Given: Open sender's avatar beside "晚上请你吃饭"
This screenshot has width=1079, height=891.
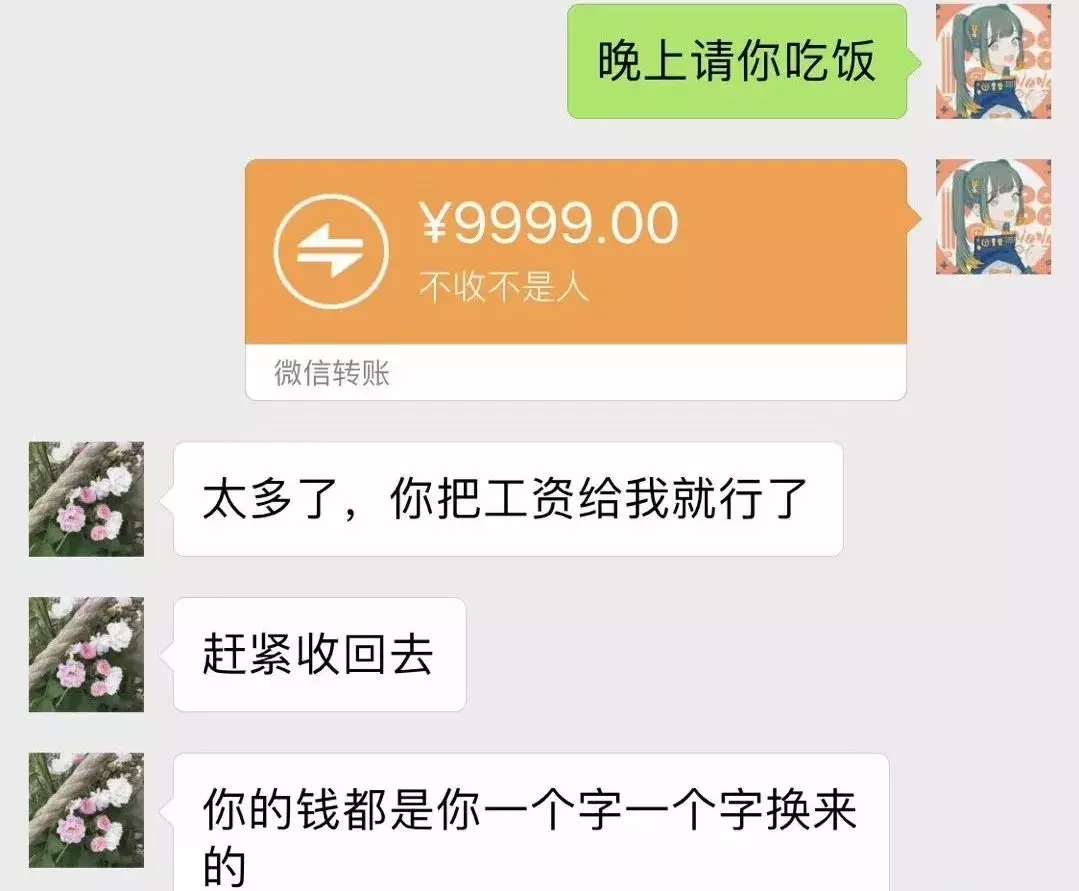Looking at the screenshot, I should pos(992,61).
